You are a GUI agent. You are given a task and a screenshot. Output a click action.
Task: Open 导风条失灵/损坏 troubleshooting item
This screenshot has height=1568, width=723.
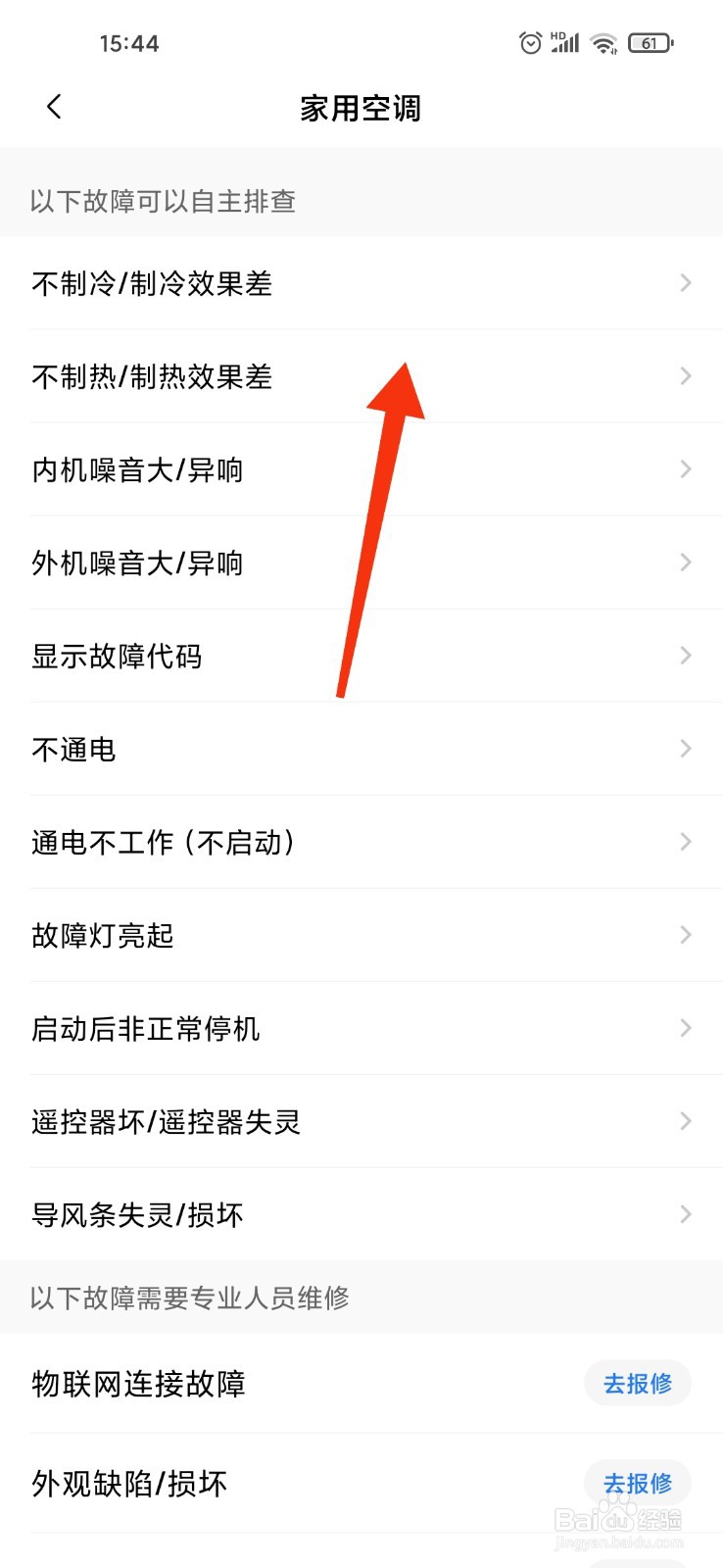[x=361, y=1214]
